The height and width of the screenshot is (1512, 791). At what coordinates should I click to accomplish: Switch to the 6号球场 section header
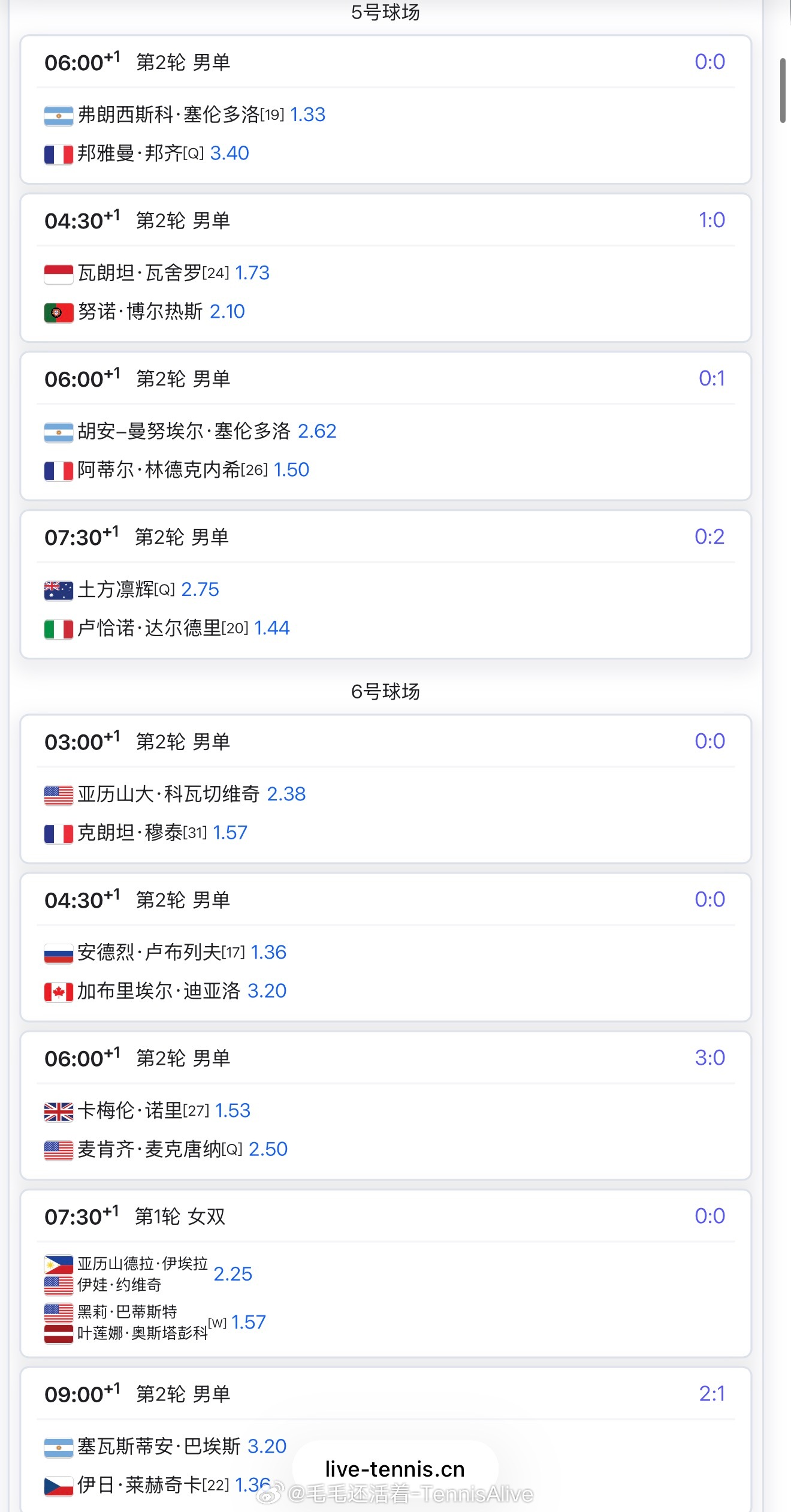click(x=388, y=691)
